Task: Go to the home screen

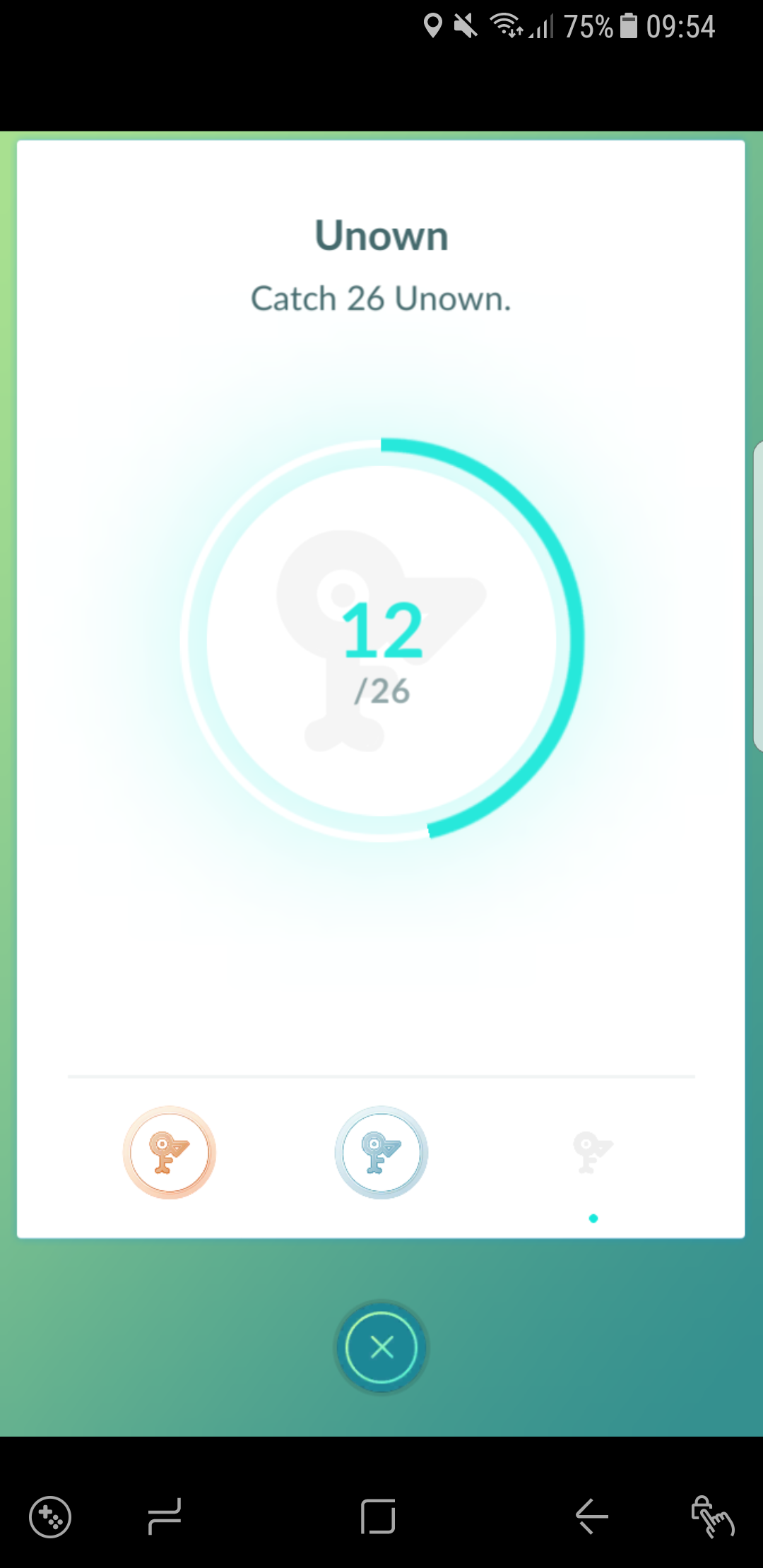Action: tap(378, 1516)
